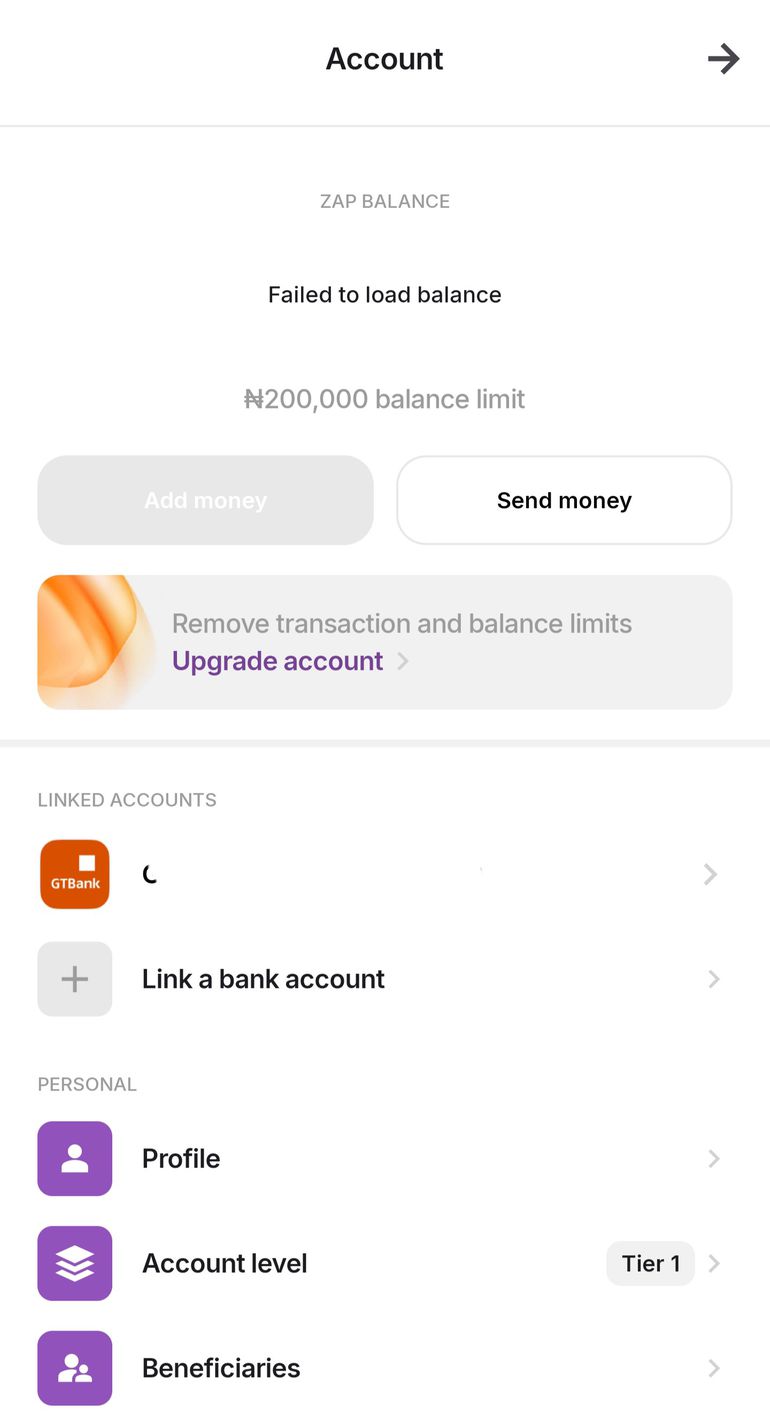Select the GTBank linked account icon
The width and height of the screenshot is (770, 1422).
click(x=74, y=873)
